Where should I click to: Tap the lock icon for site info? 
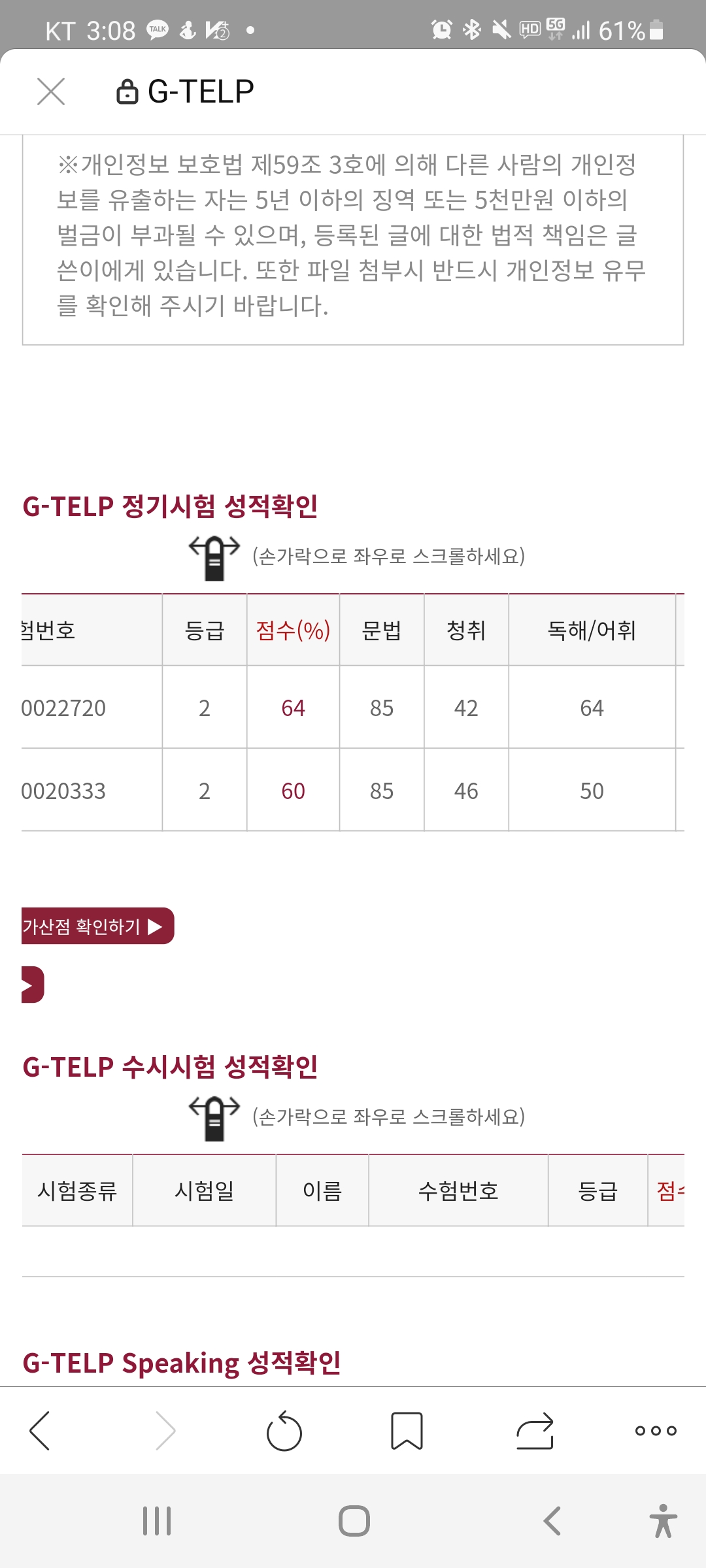click(127, 91)
